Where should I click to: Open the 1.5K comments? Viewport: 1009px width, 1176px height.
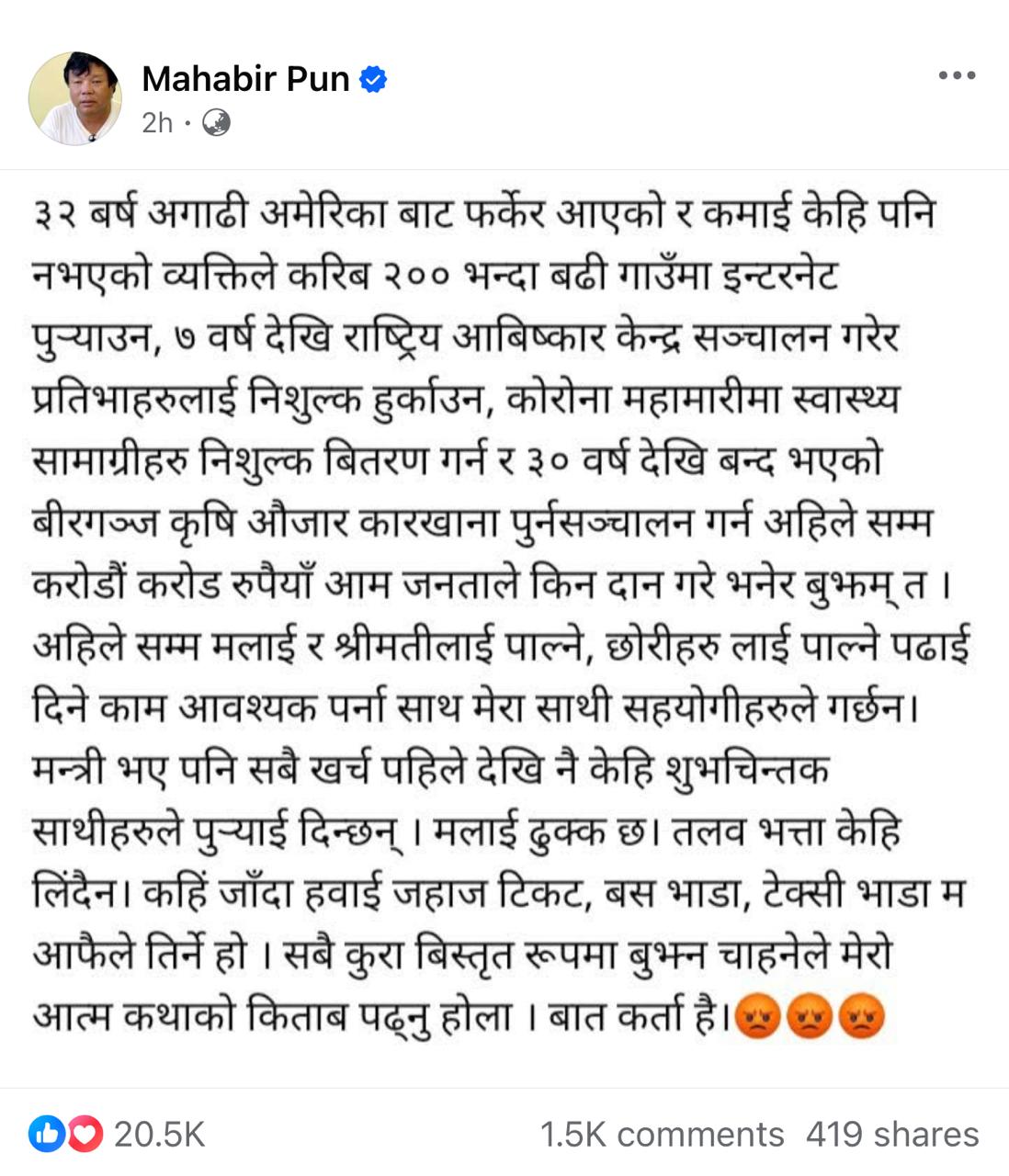pyautogui.click(x=662, y=1135)
